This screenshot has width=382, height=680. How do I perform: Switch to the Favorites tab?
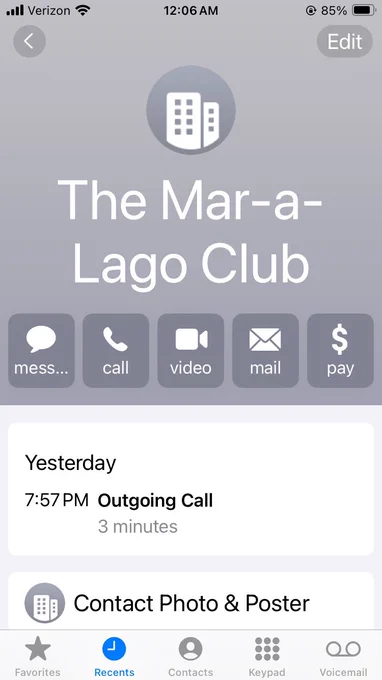tap(38, 656)
